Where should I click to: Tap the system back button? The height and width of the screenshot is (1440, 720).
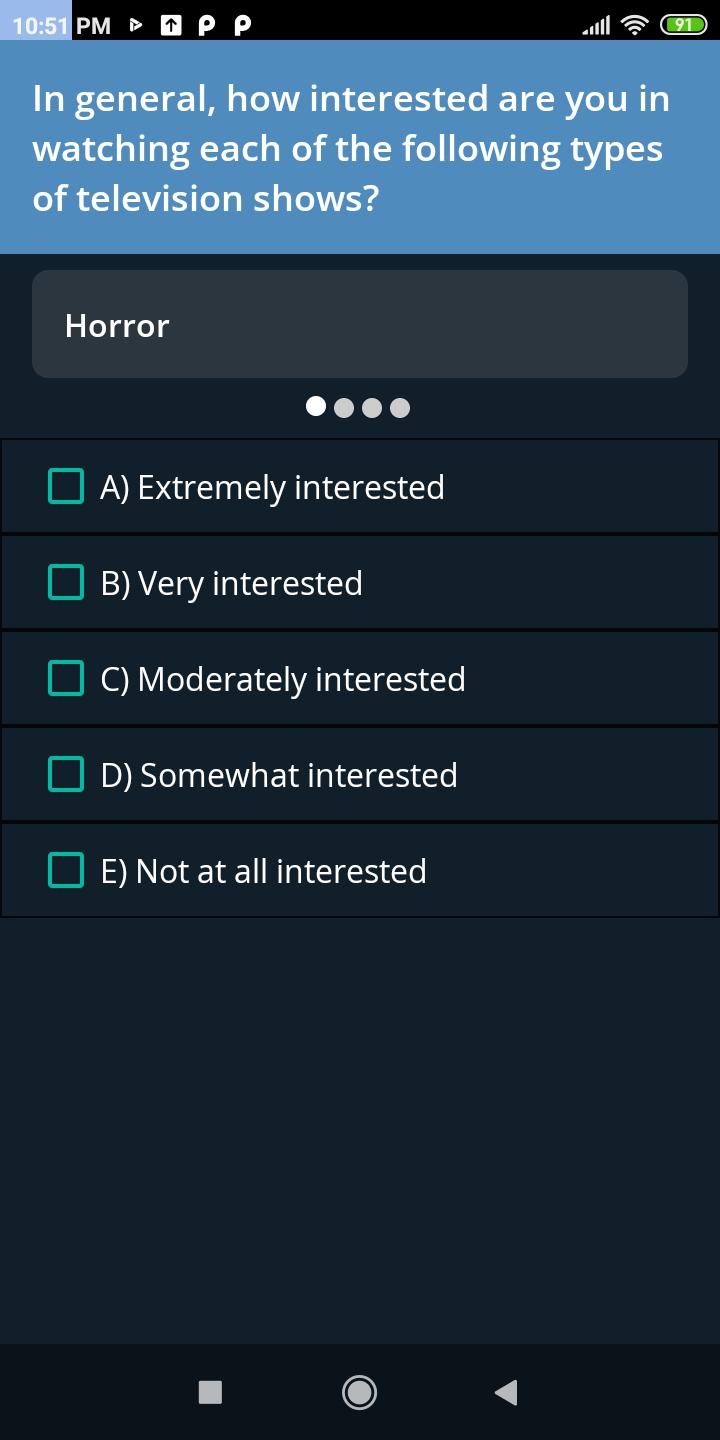506,1392
